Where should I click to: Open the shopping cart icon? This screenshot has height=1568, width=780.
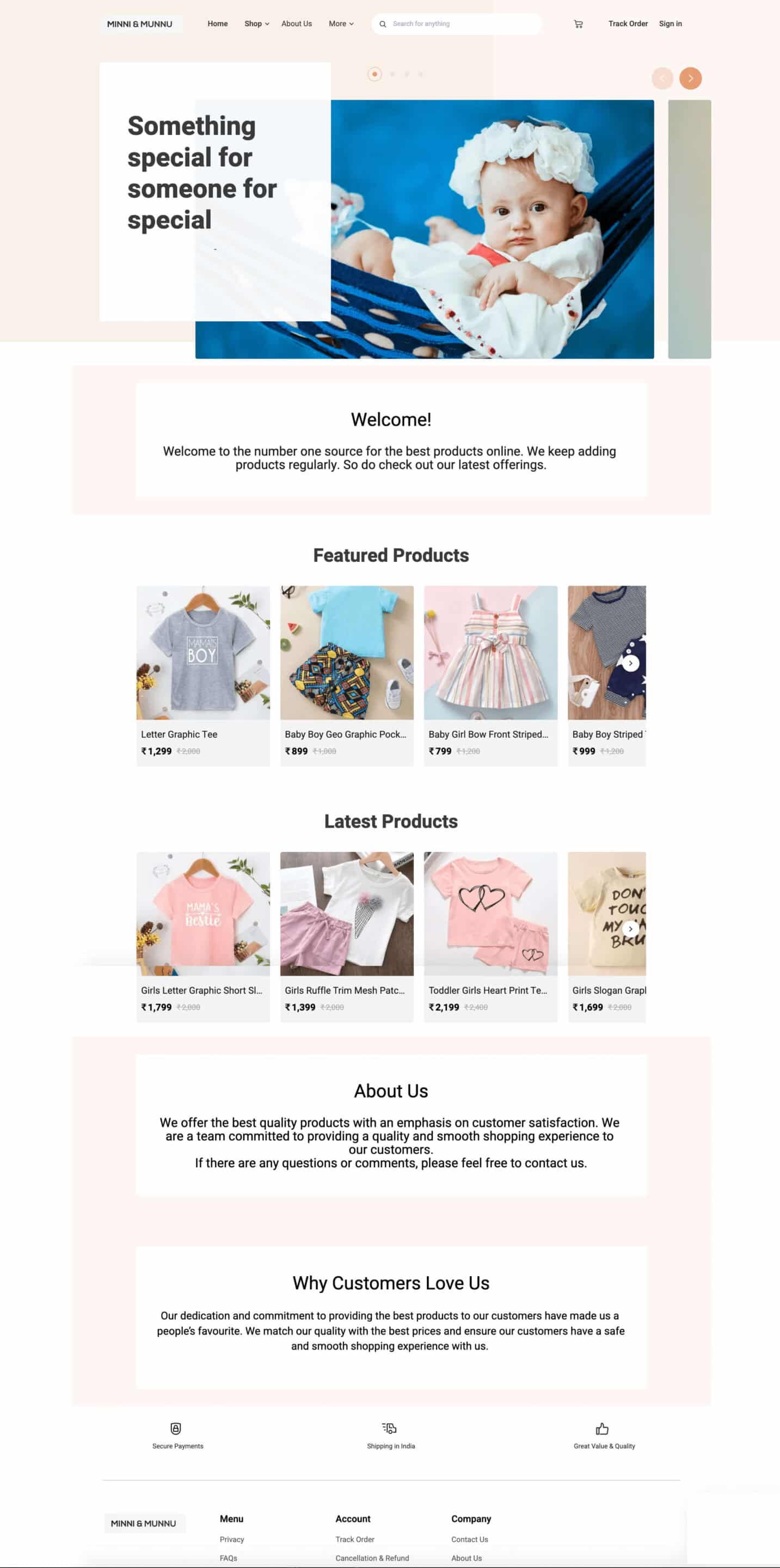[578, 24]
